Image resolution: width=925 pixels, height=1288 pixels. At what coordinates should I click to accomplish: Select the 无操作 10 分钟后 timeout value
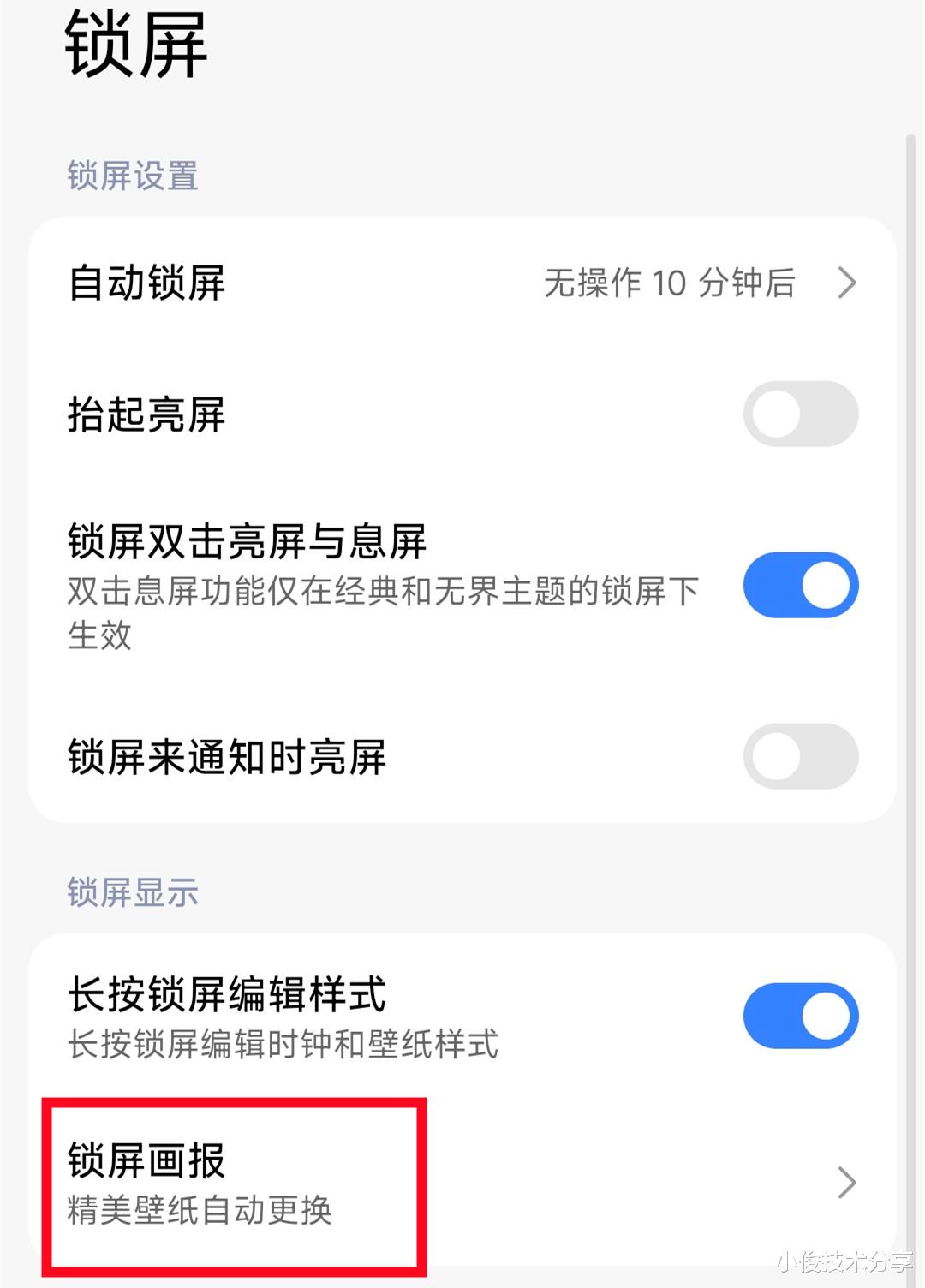click(x=670, y=283)
